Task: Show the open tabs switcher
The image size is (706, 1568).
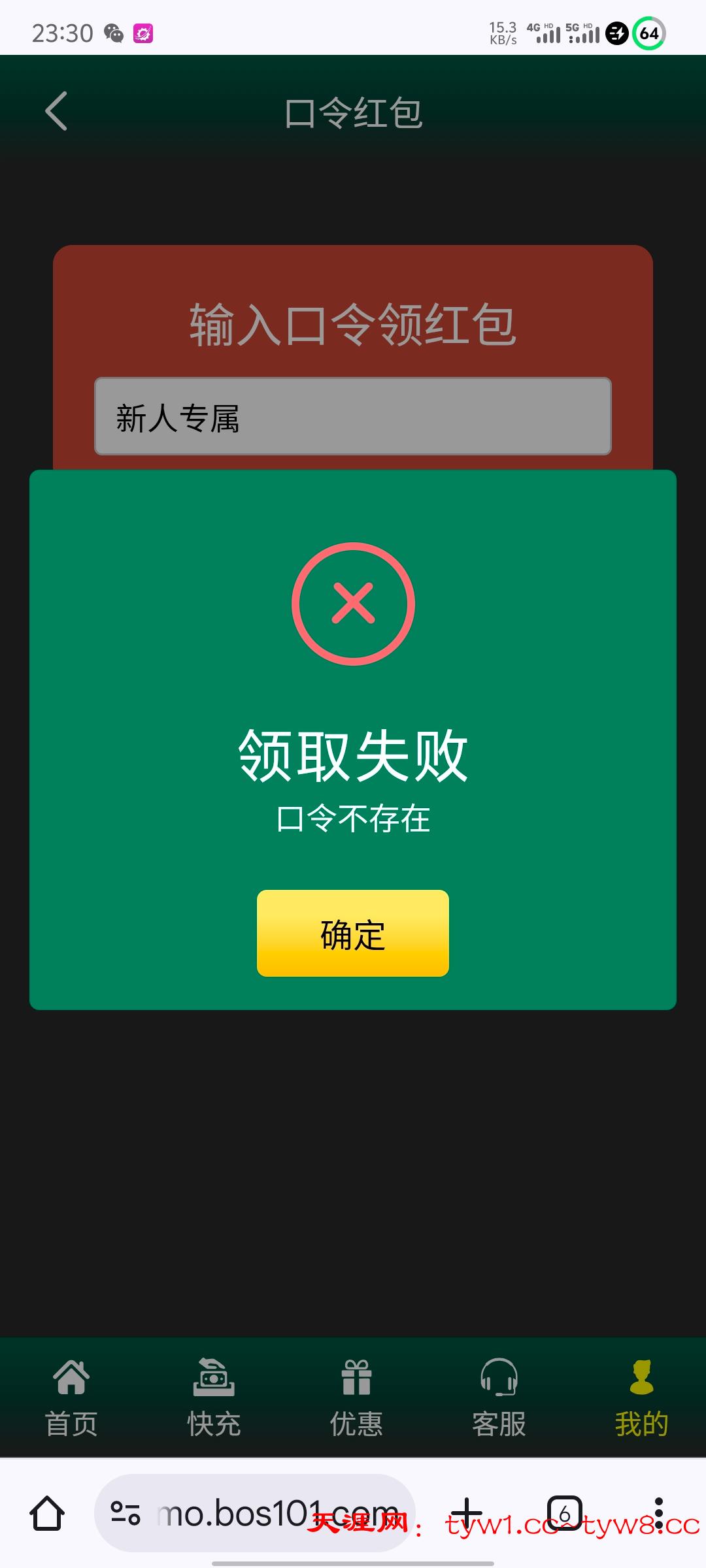Action: (x=564, y=1513)
